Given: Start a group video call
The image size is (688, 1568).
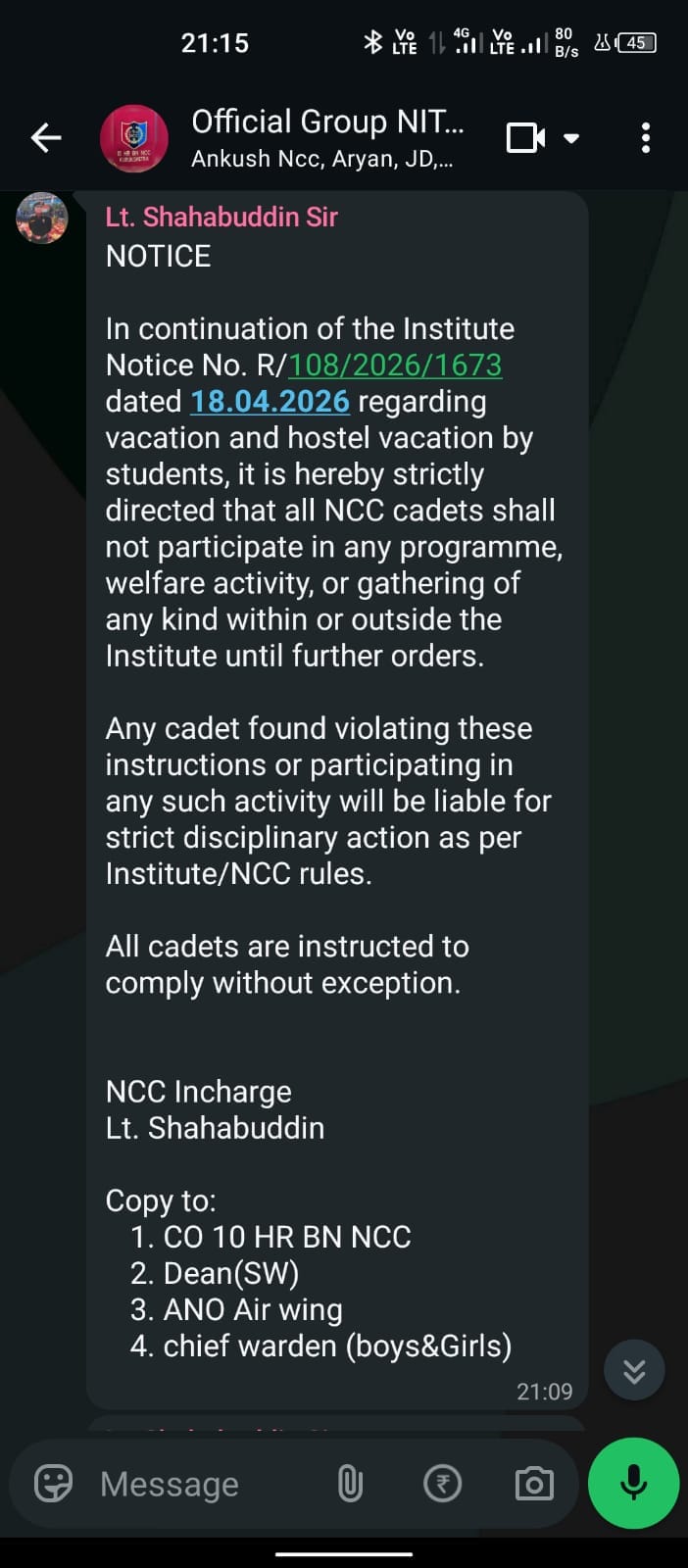Looking at the screenshot, I should [x=525, y=138].
